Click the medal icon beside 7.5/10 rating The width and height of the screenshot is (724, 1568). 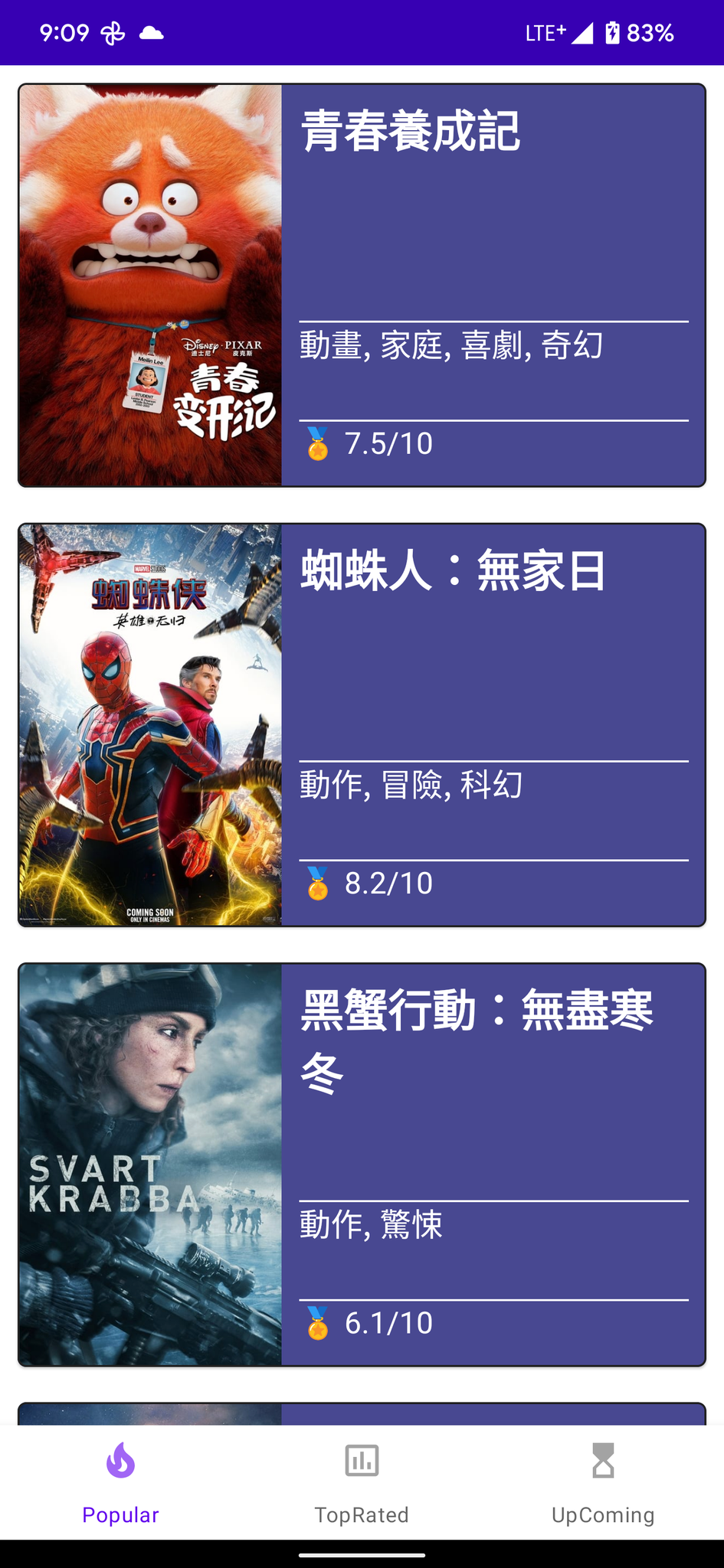pos(318,443)
